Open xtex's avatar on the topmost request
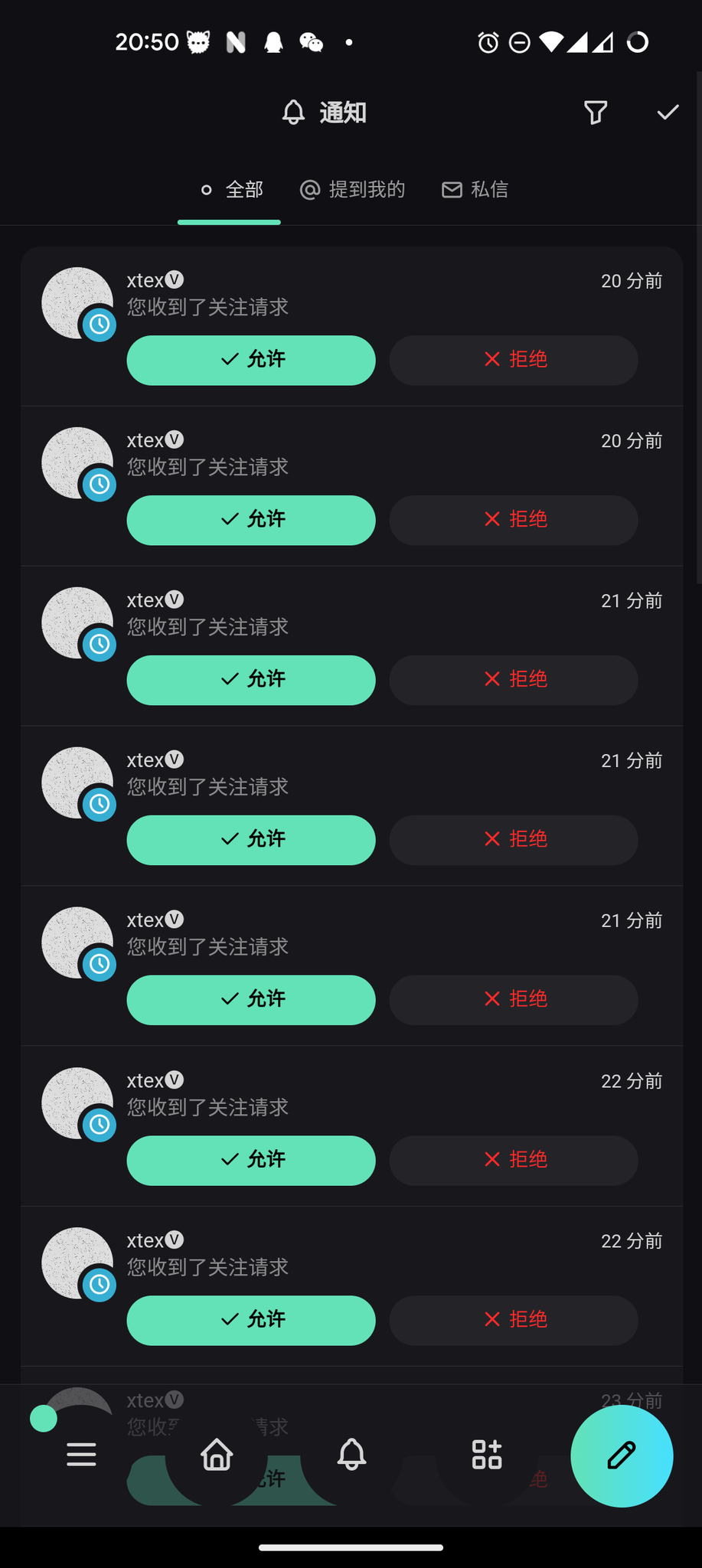 [77, 303]
